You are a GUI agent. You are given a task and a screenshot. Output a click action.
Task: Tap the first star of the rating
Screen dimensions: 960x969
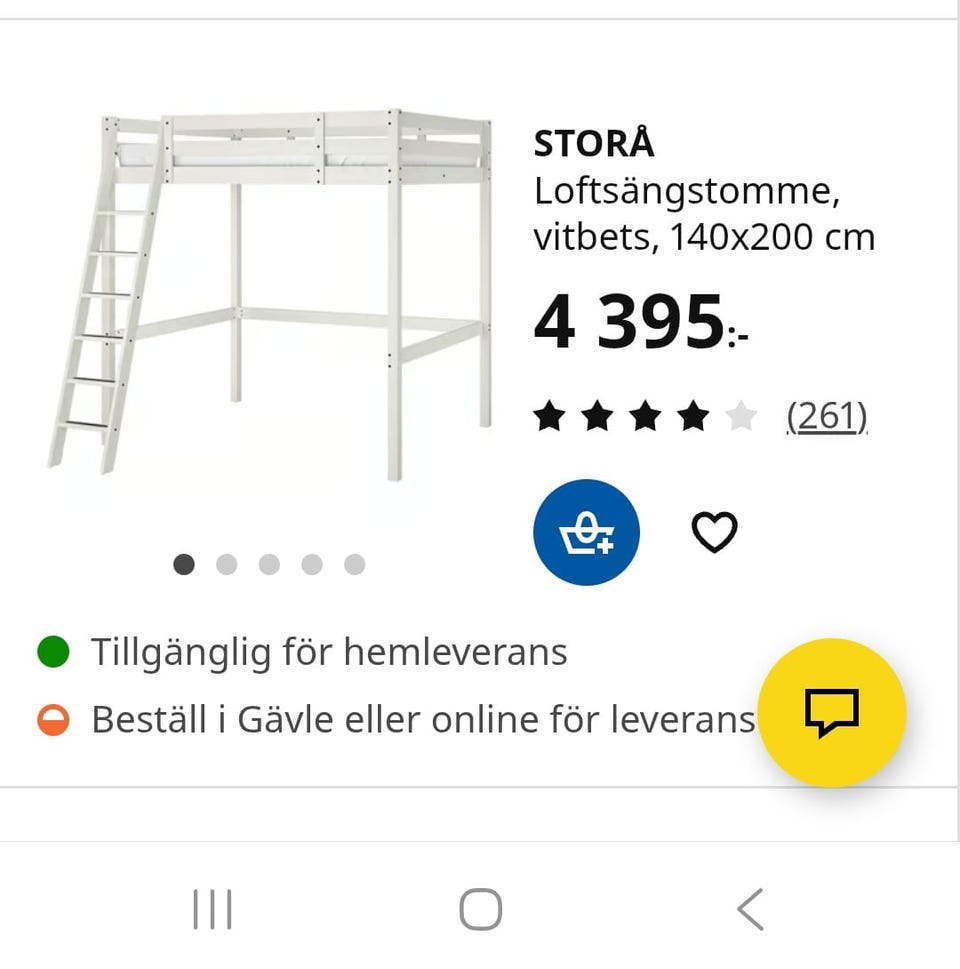tap(551, 416)
